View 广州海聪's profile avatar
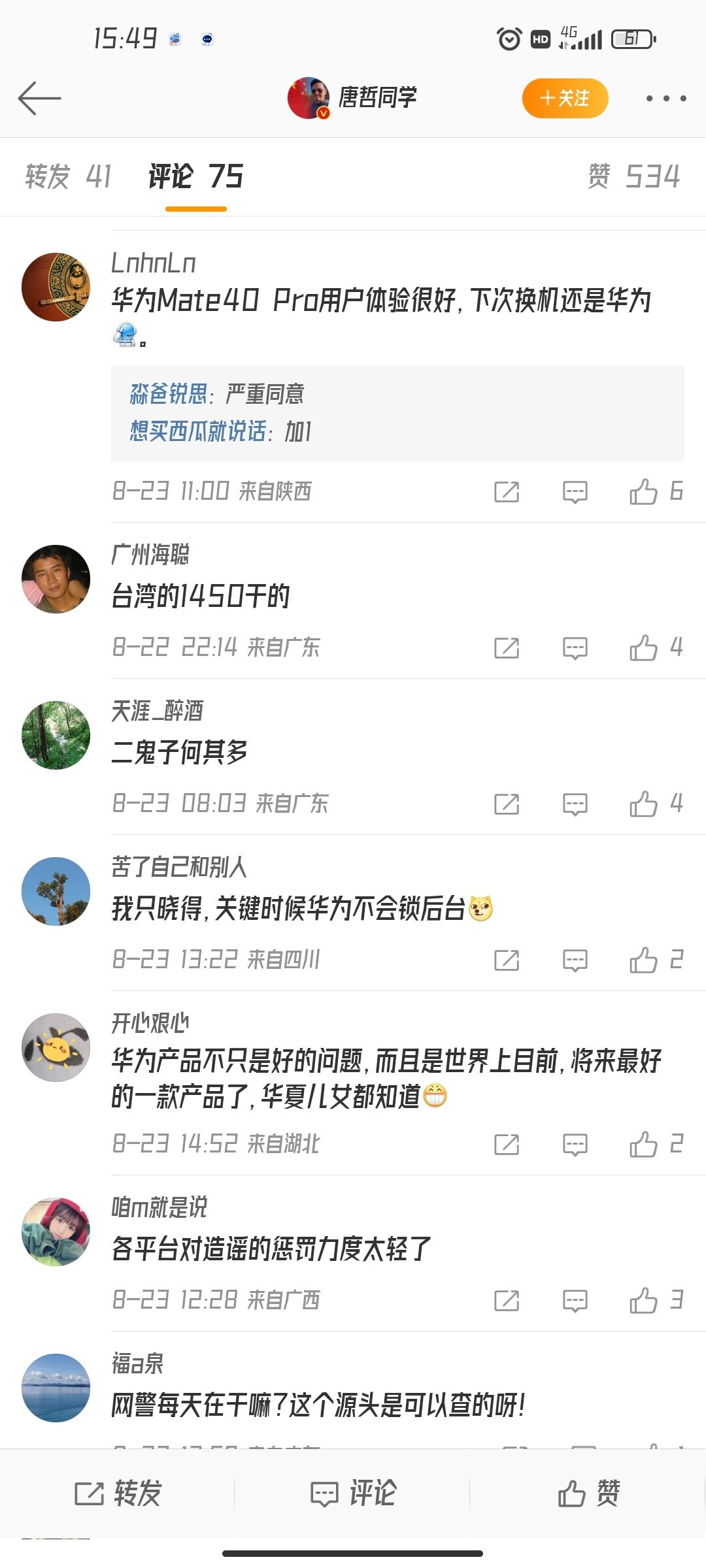The width and height of the screenshot is (706, 1568). 56,579
